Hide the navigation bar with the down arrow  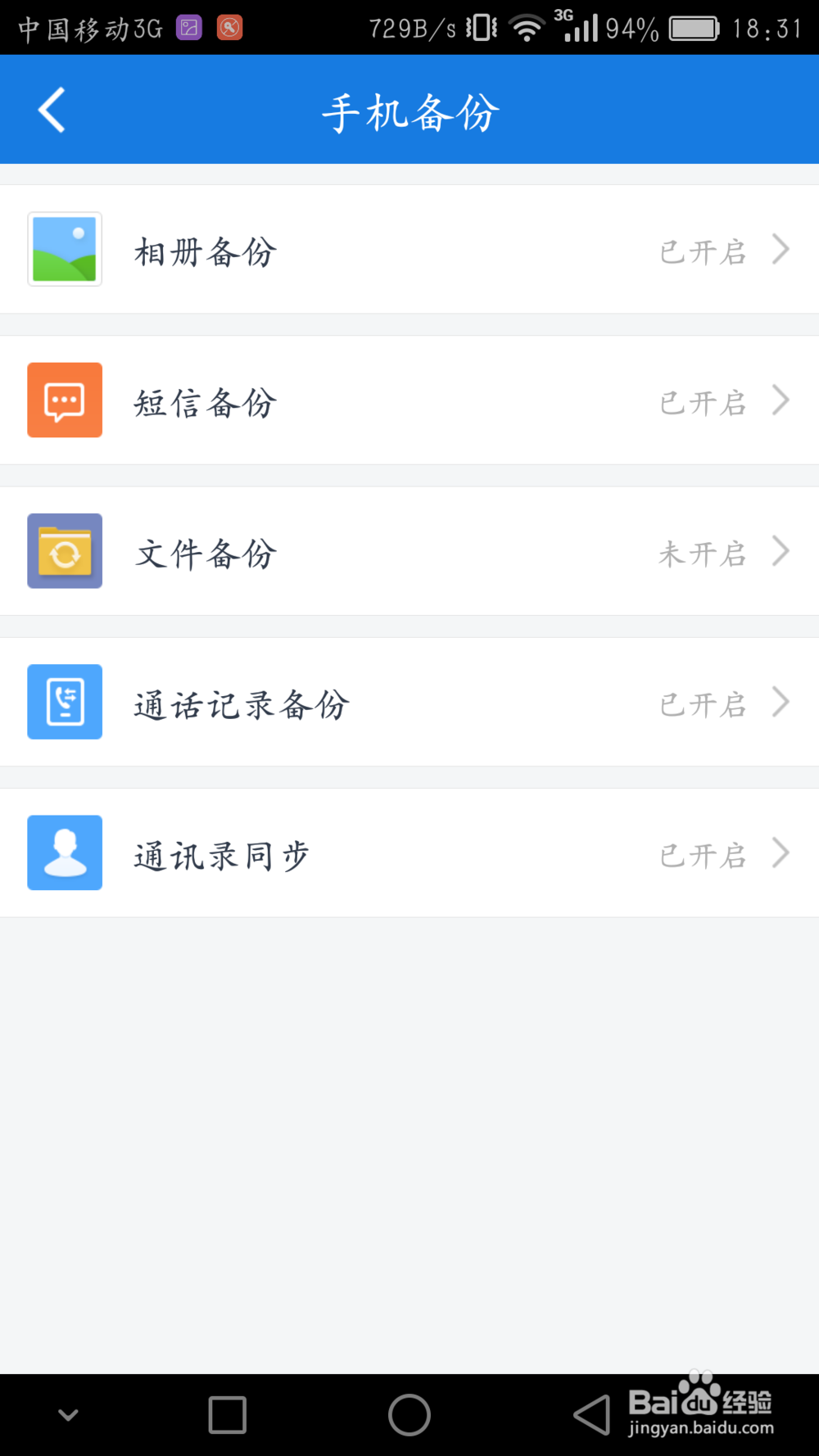tap(69, 1414)
